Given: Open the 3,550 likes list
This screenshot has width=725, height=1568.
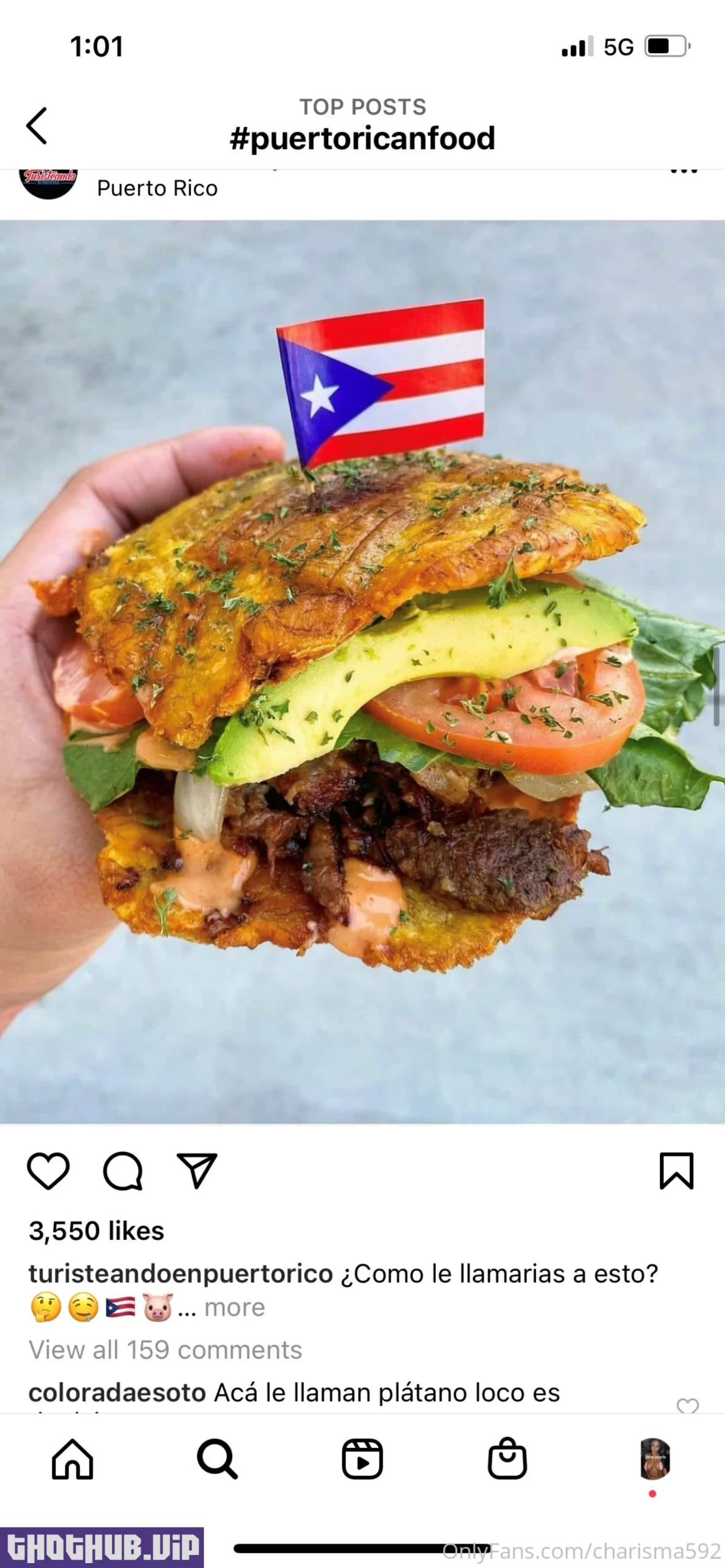Looking at the screenshot, I should pos(97,1231).
